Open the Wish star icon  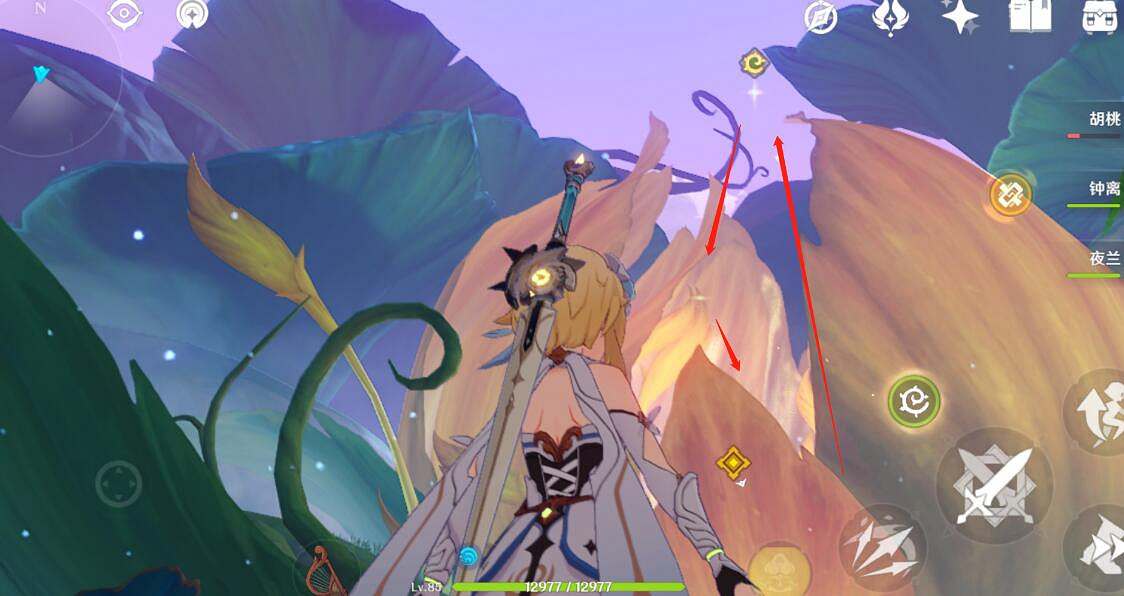click(962, 17)
